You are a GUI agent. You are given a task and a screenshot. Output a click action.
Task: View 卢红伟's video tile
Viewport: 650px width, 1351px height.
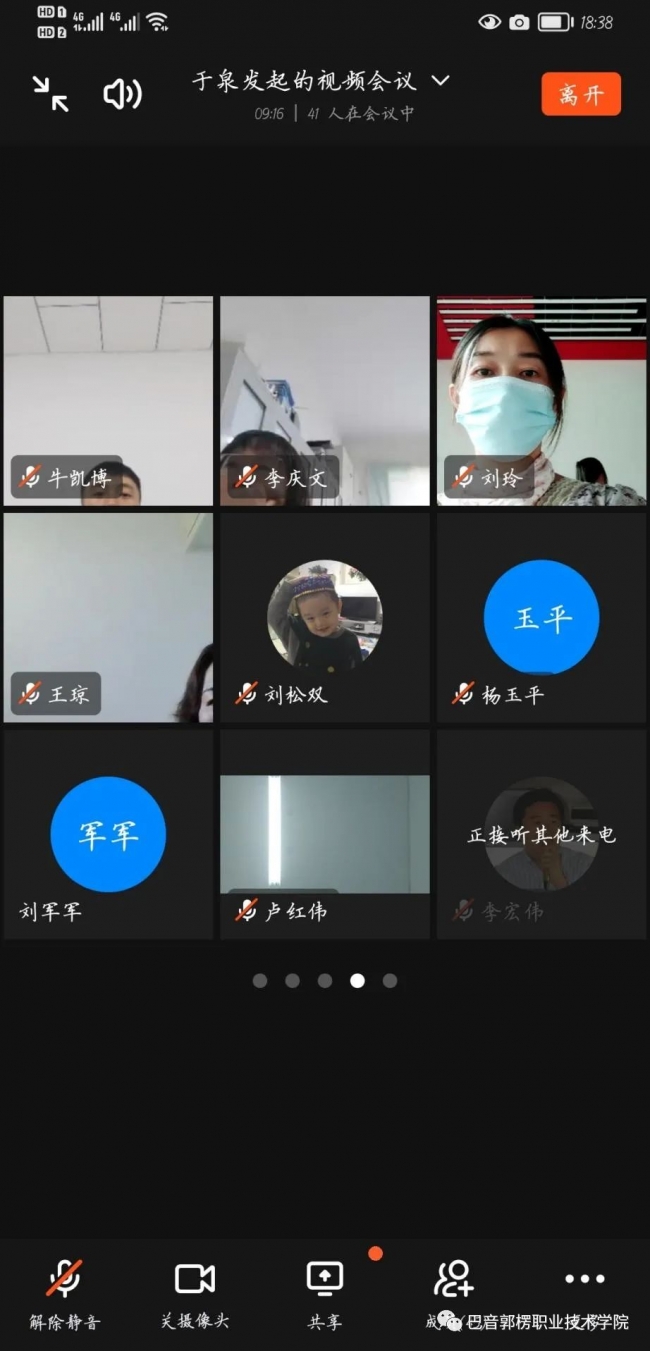[x=325, y=834]
